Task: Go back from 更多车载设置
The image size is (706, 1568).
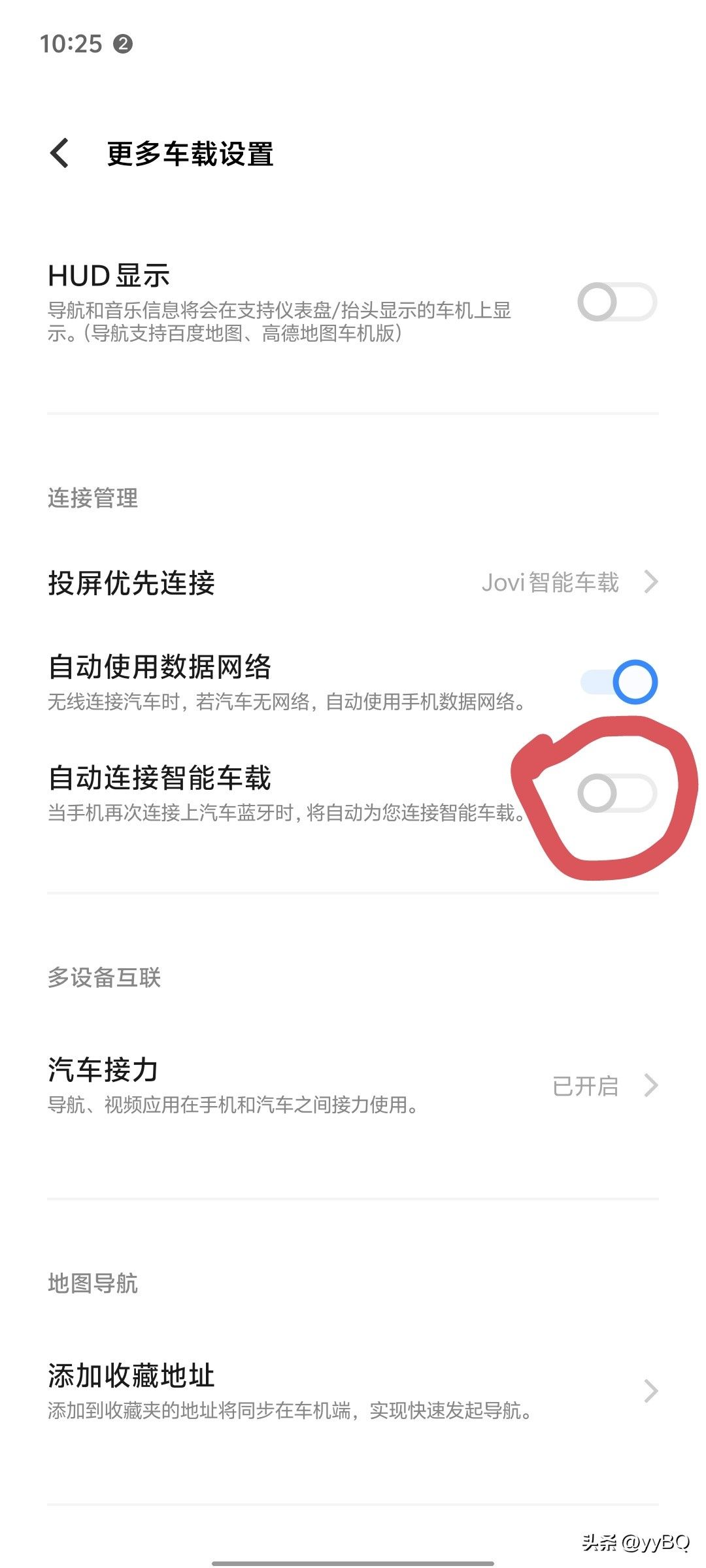Action: click(60, 154)
